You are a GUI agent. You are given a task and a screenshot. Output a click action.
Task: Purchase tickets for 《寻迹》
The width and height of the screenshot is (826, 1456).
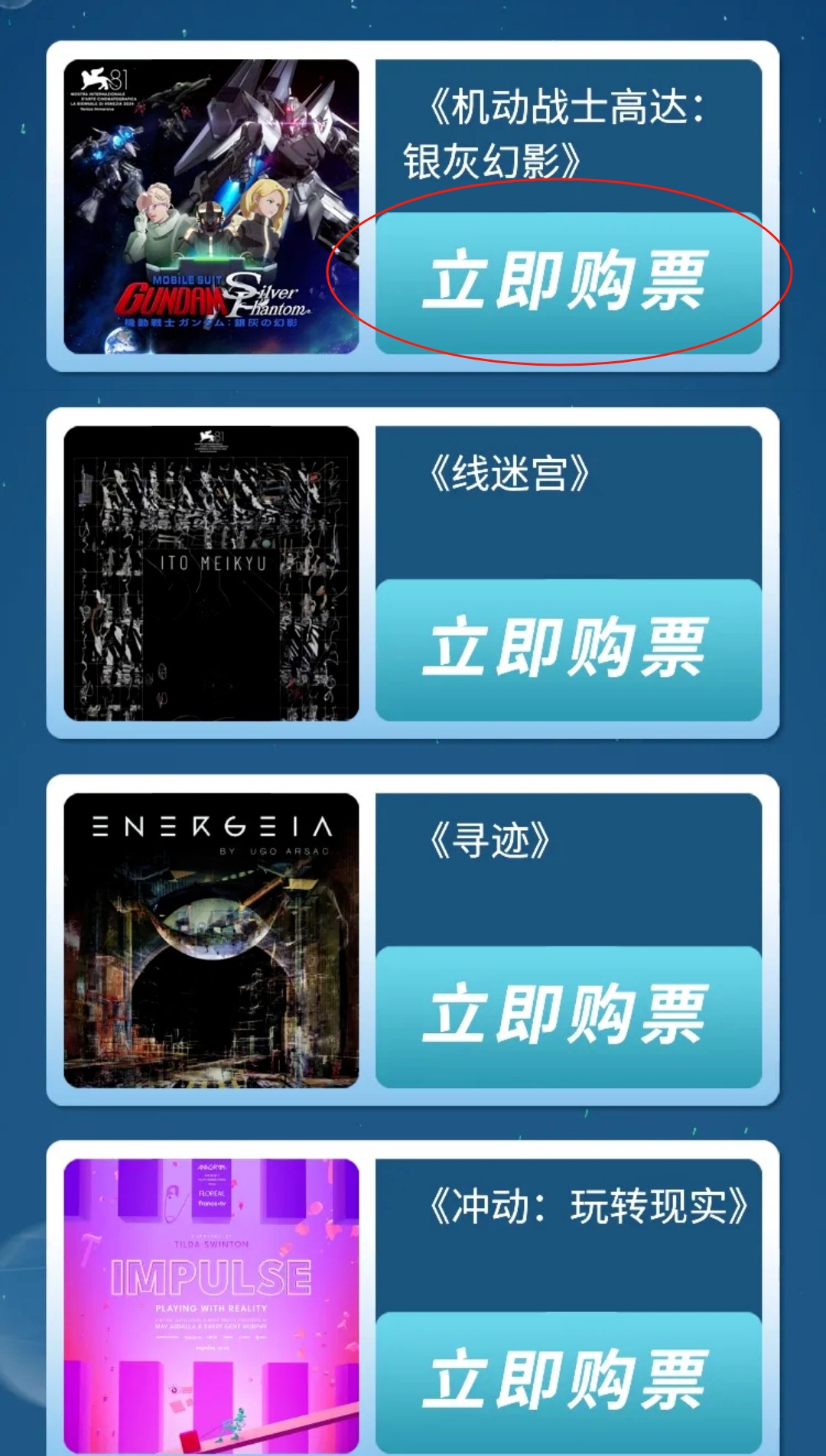567,1015
